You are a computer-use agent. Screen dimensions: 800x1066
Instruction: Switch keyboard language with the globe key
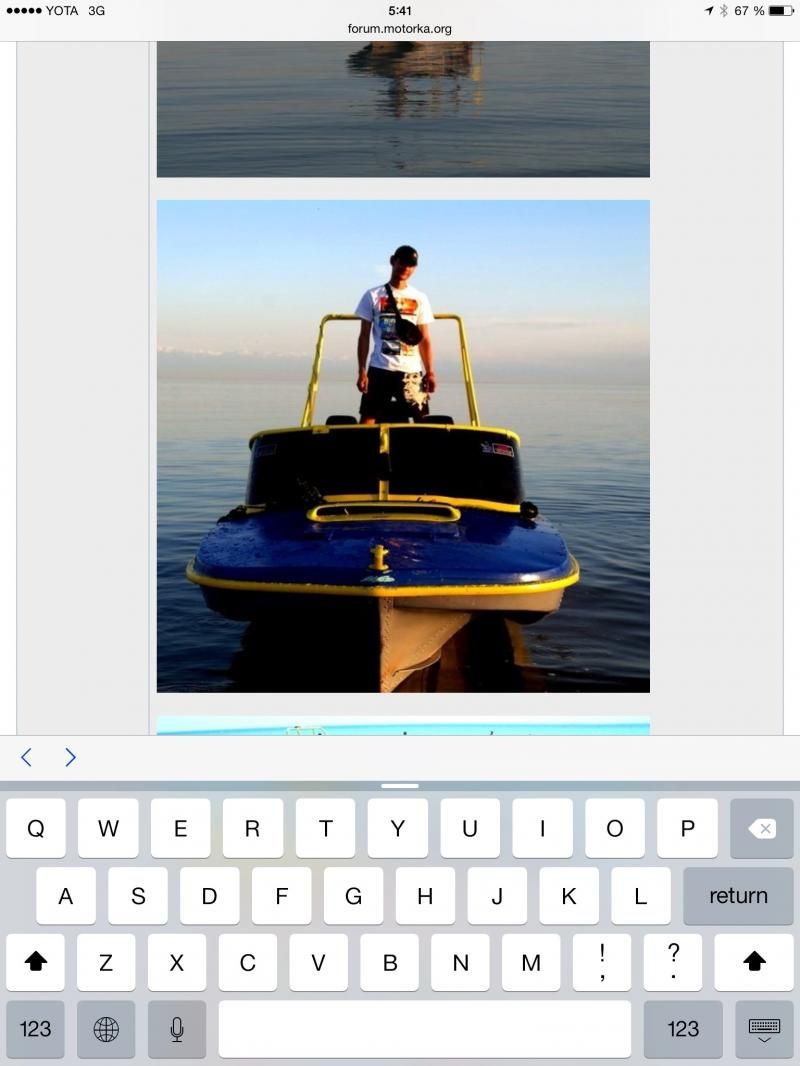106,1029
